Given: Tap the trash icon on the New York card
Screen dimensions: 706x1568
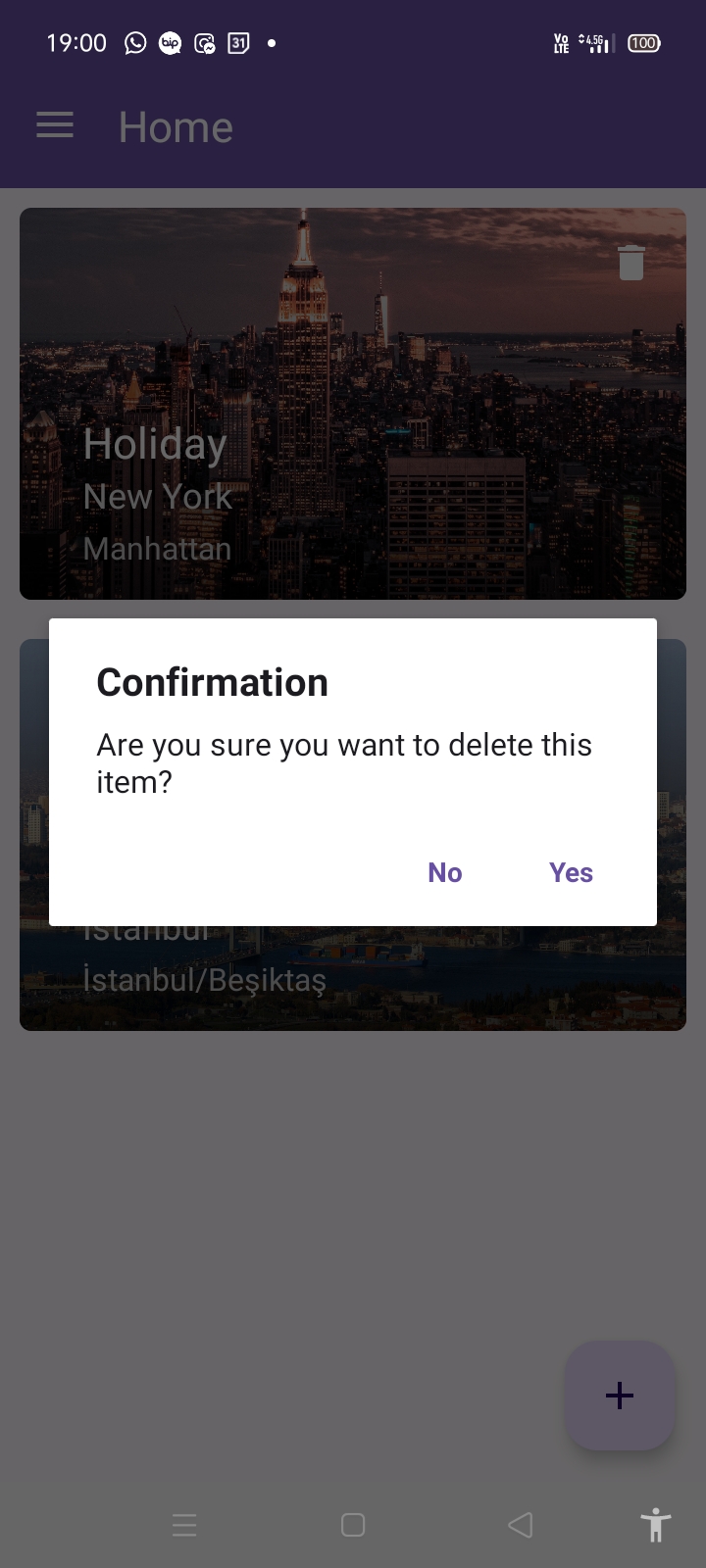Looking at the screenshot, I should pyautogui.click(x=631, y=262).
